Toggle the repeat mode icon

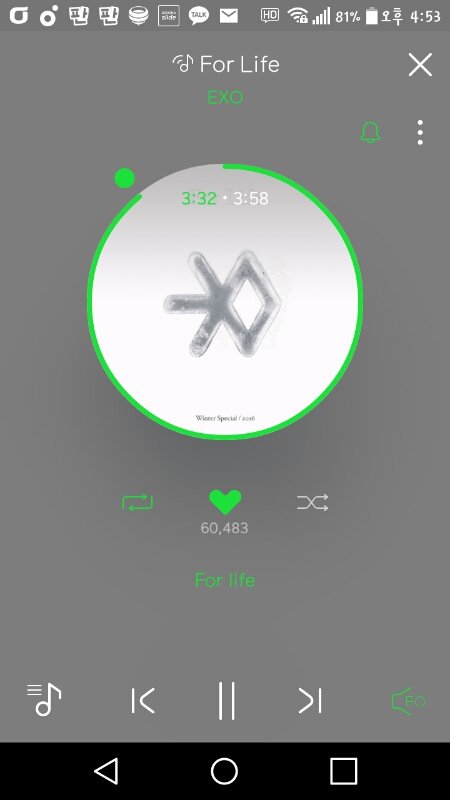pos(137,503)
